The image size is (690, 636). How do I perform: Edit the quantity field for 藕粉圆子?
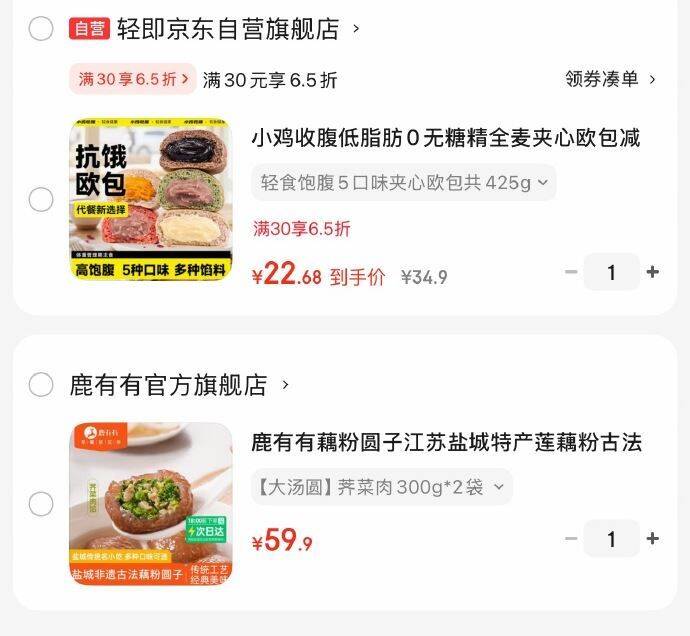pos(611,539)
